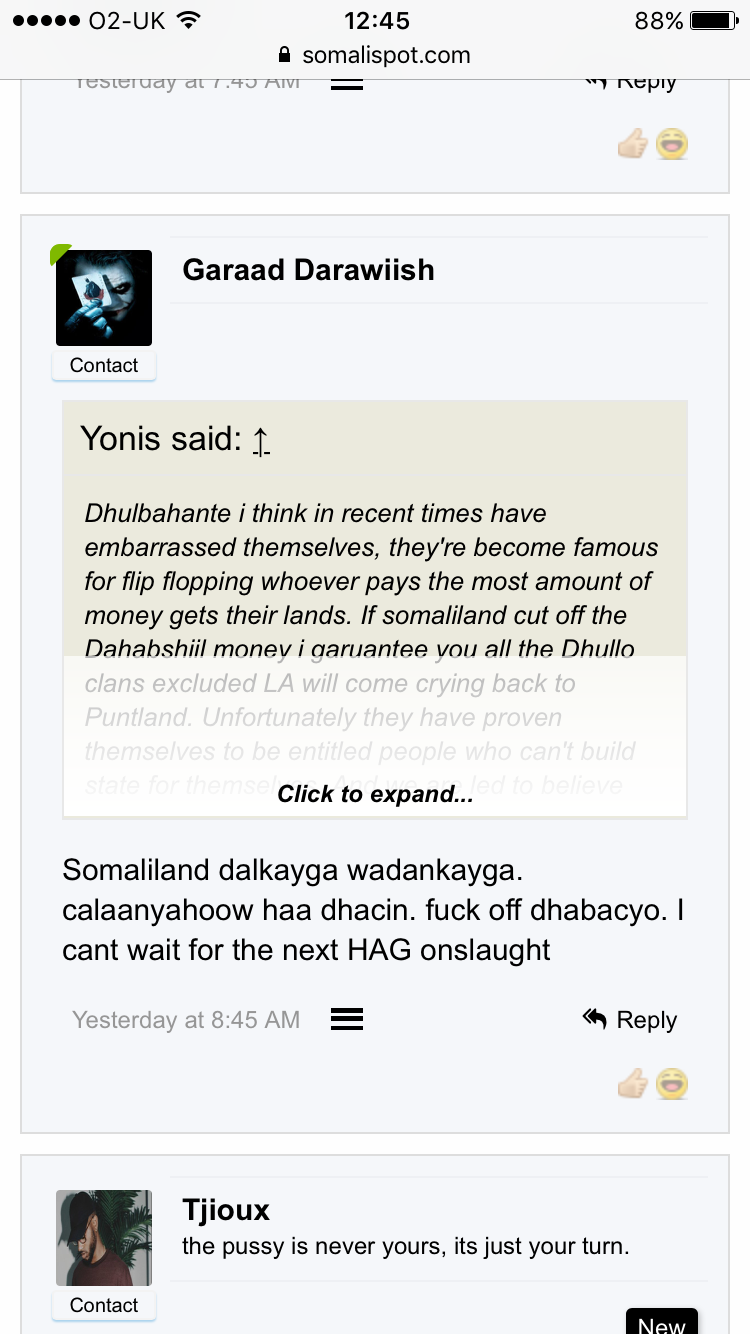
Task: Open the timestamp link Yesterday at 8:45 AM
Action: pyautogui.click(x=186, y=1020)
